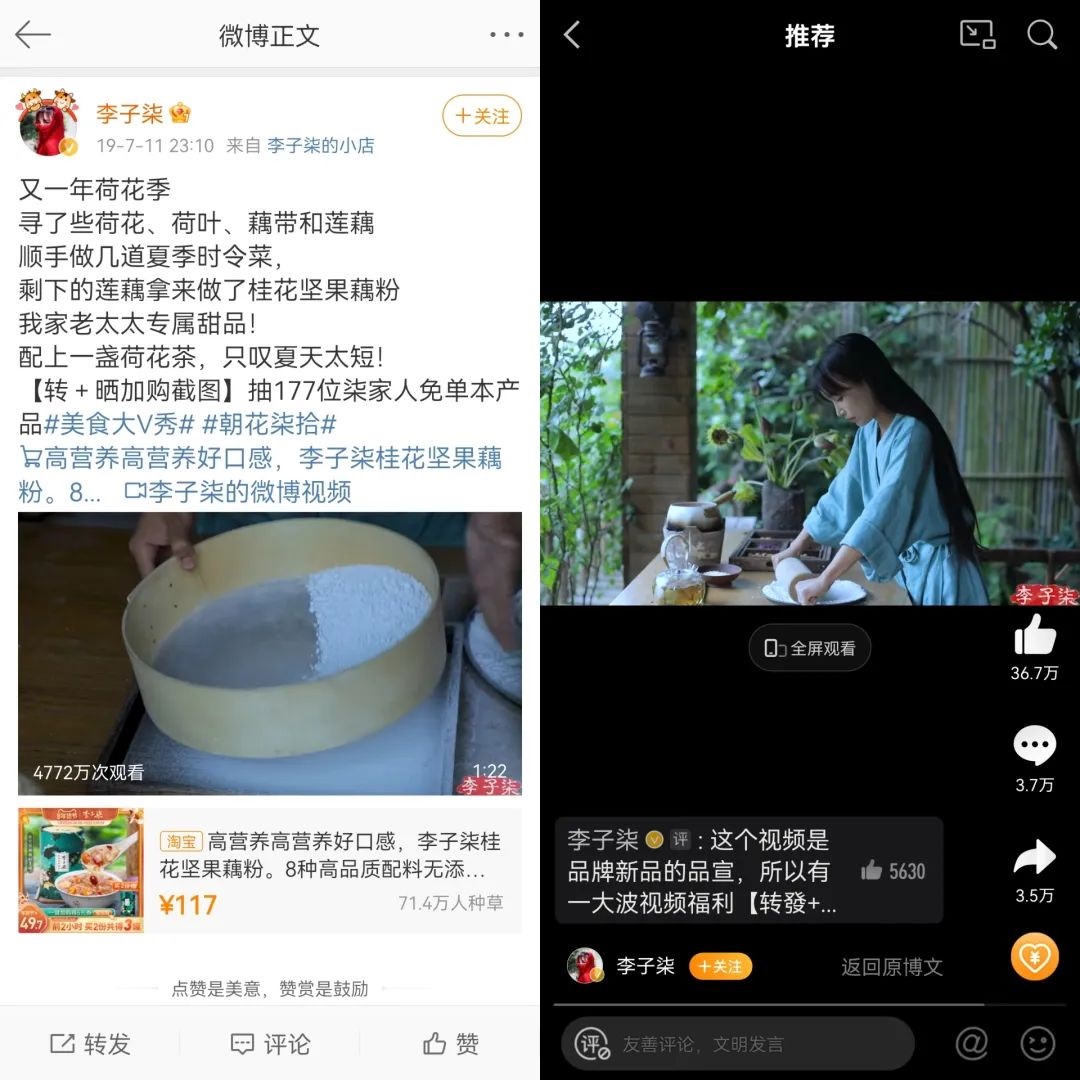Play the 1:22 lotus root powder video

270,654
